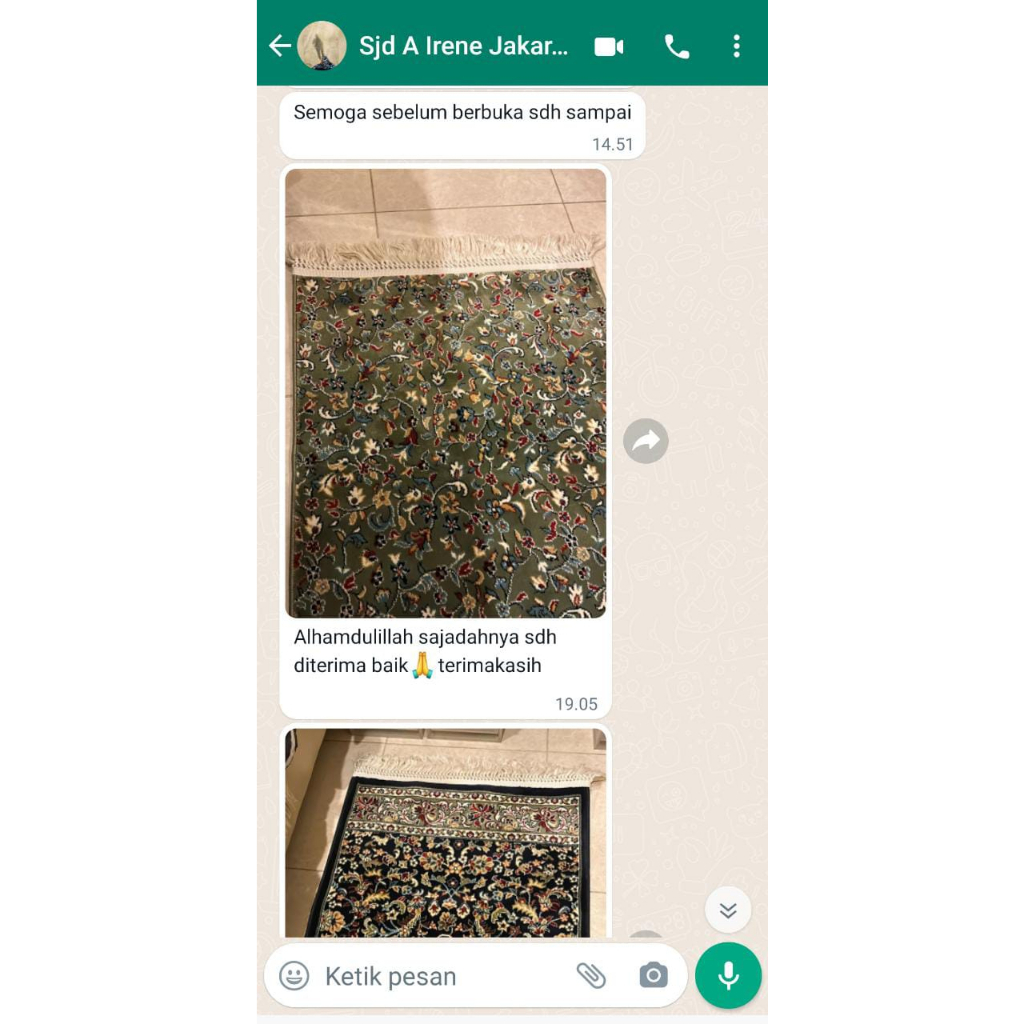
Task: Open the contact info for Sjd A Irene
Action: (463, 47)
